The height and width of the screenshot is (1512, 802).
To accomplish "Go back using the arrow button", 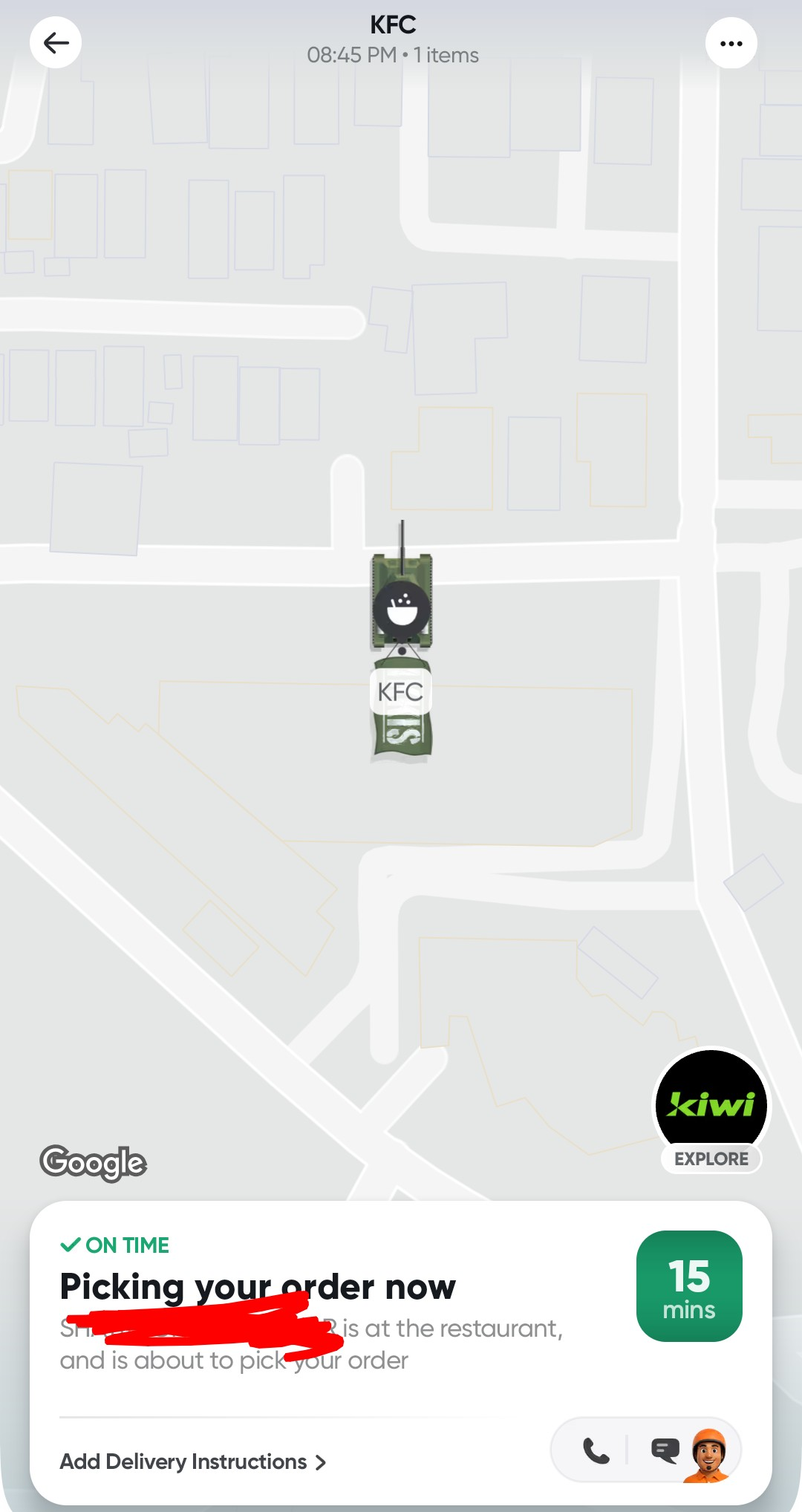I will coord(56,43).
